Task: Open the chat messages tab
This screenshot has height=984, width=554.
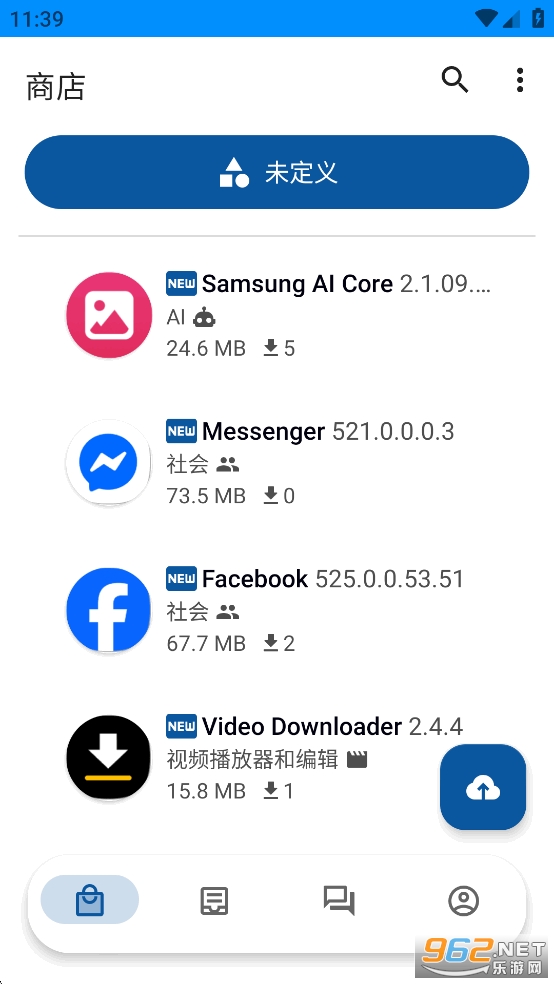Action: coord(339,901)
